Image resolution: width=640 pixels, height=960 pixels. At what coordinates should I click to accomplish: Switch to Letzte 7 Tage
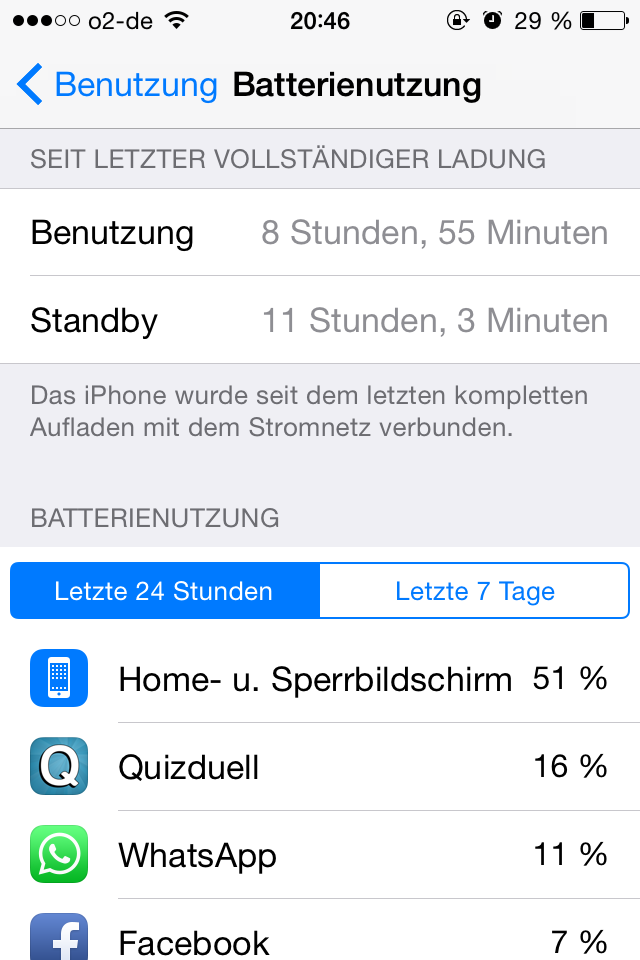[474, 591]
